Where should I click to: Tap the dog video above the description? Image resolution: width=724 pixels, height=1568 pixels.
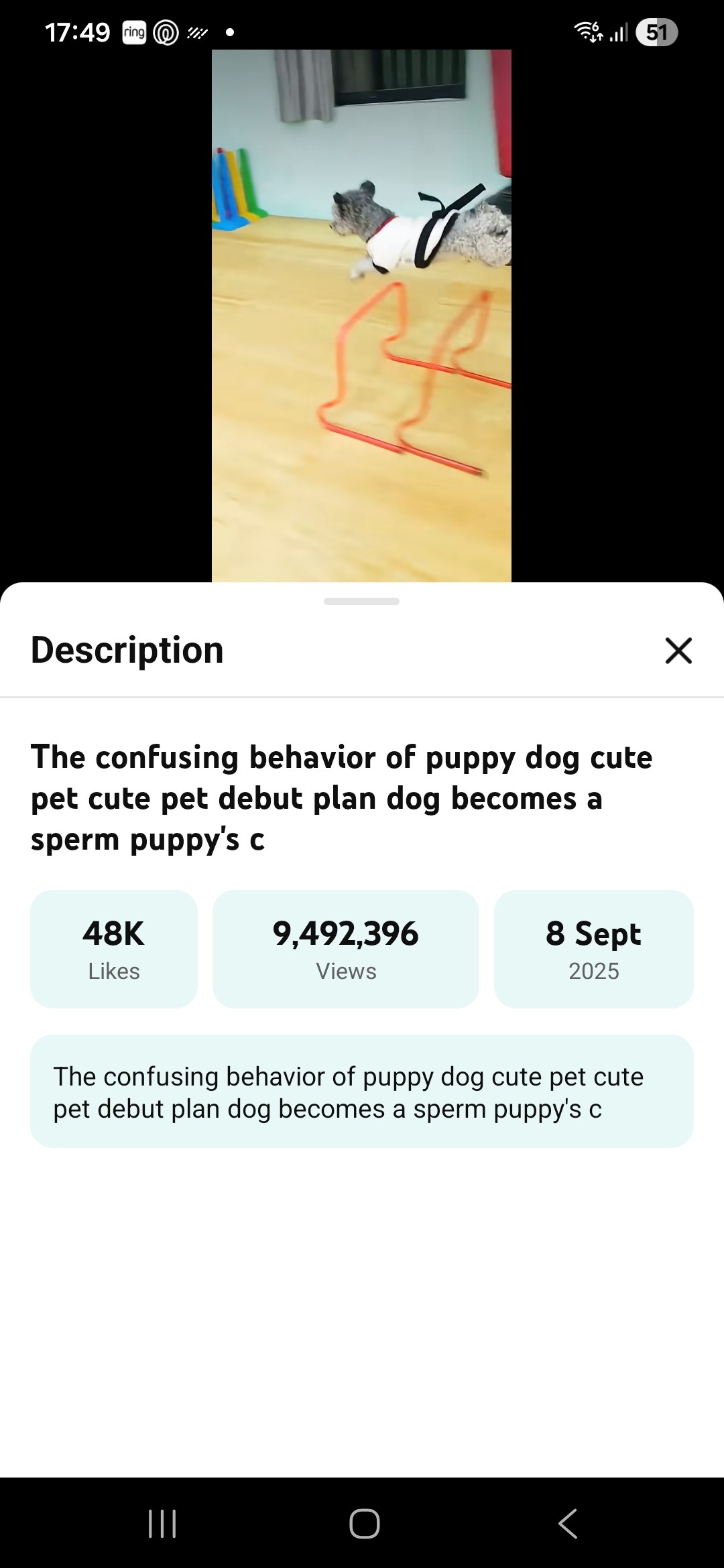click(x=361, y=315)
